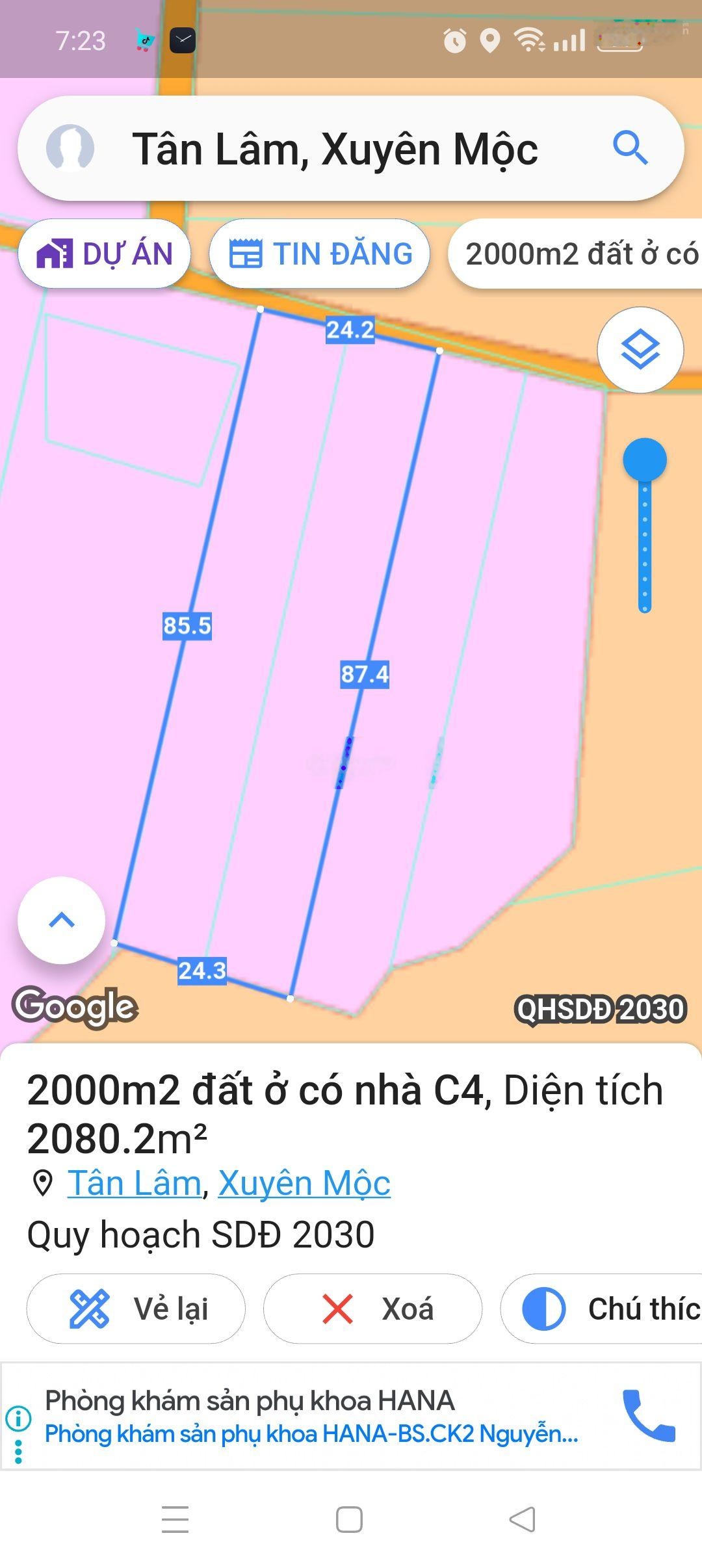
Task: Redraw the plot with Vẽ lại
Action: (136, 1309)
